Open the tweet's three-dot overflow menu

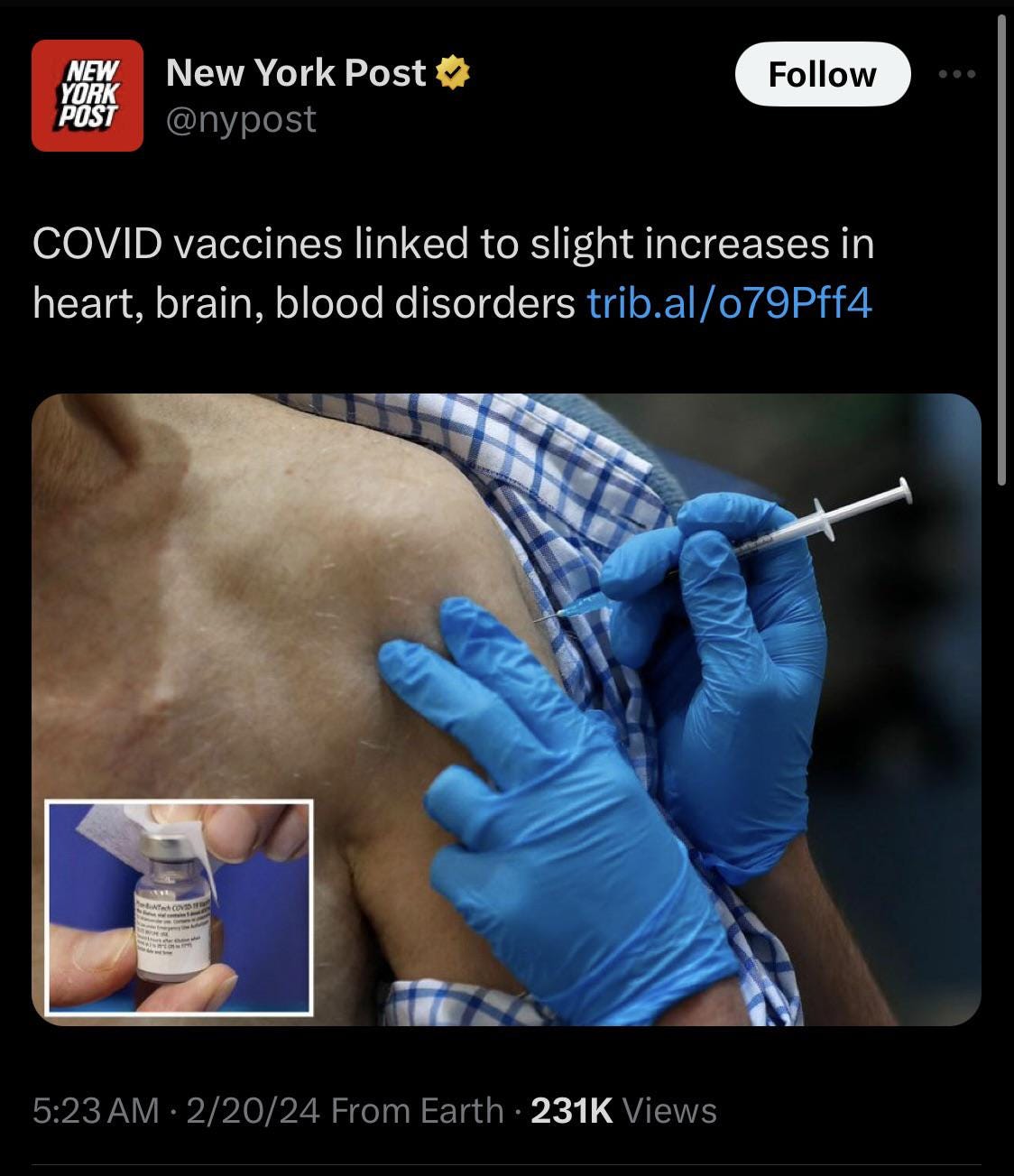pos(956,74)
